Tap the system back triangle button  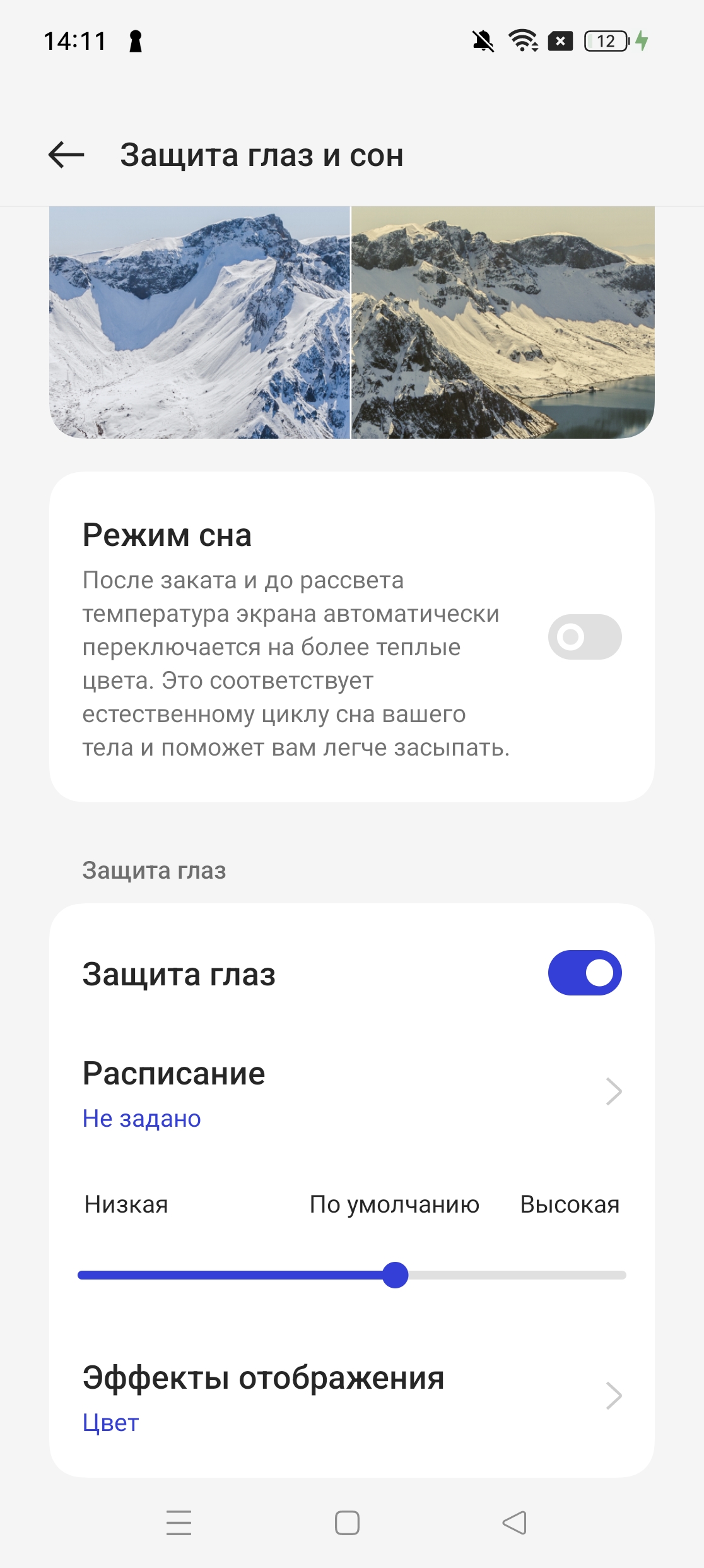point(515,1523)
